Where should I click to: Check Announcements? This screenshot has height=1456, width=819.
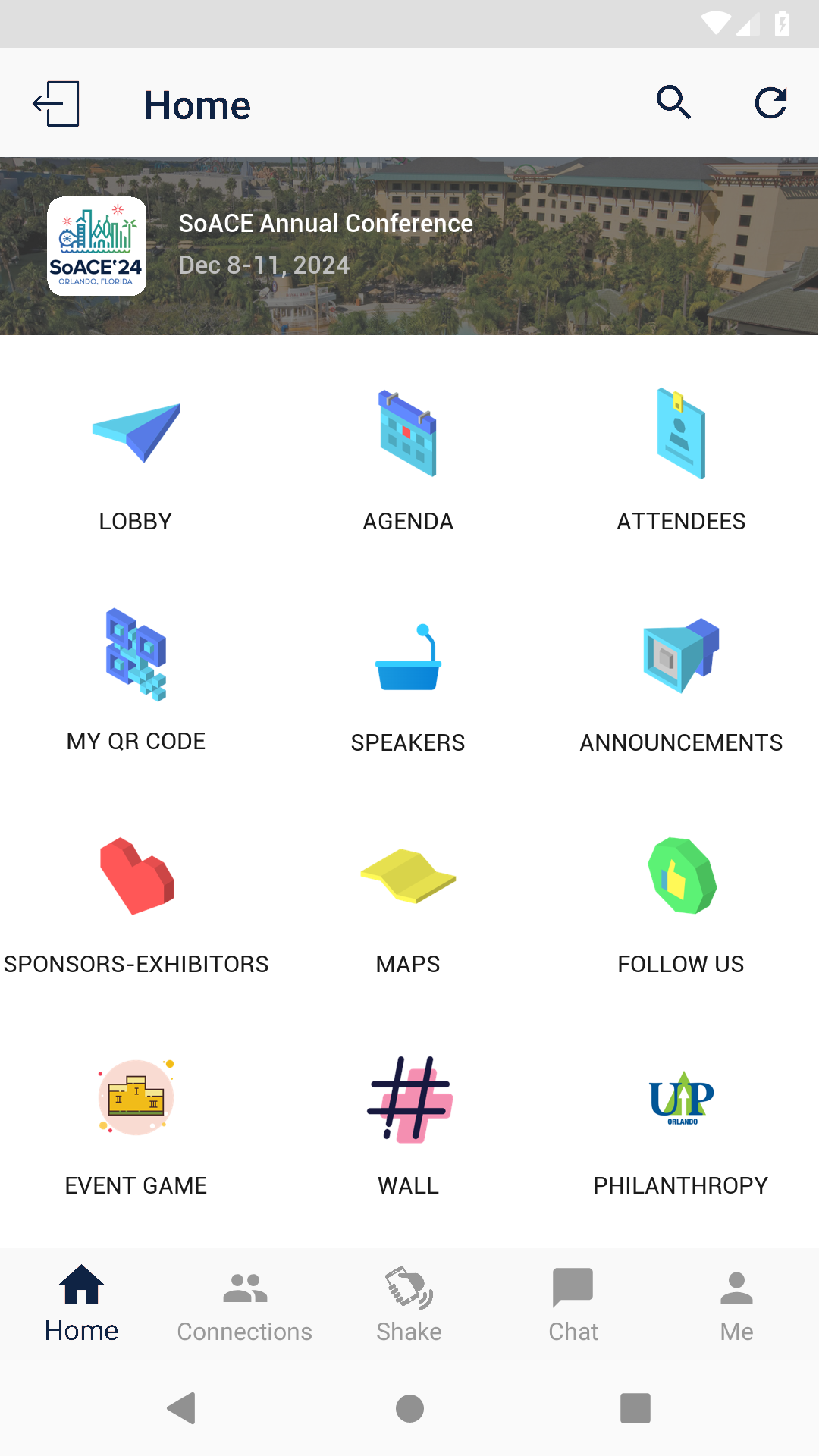681,682
